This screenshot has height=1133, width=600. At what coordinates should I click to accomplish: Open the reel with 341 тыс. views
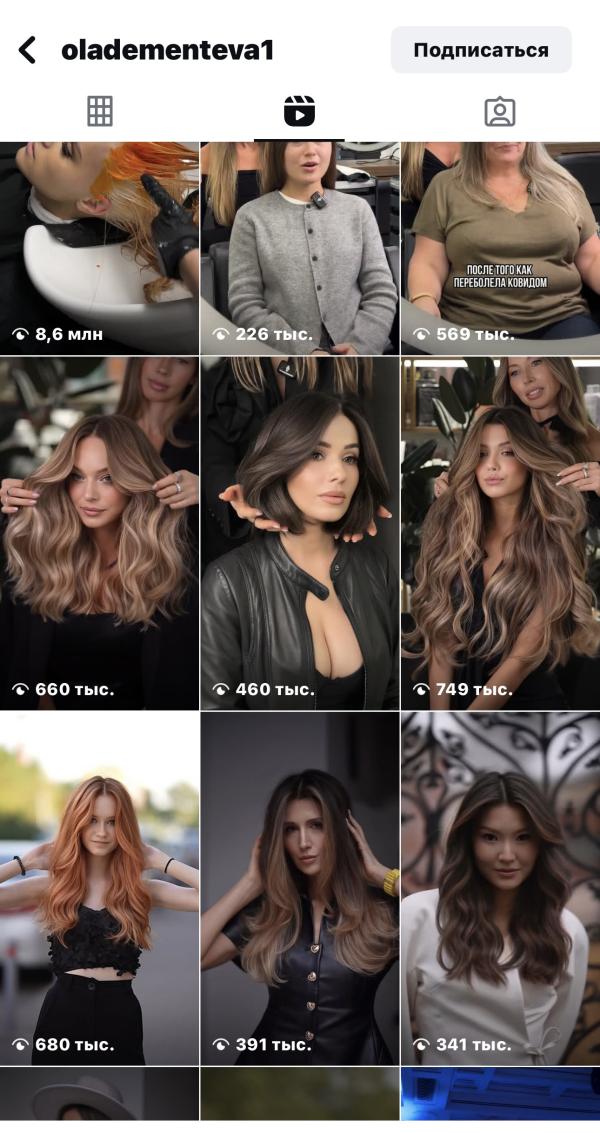pos(500,888)
